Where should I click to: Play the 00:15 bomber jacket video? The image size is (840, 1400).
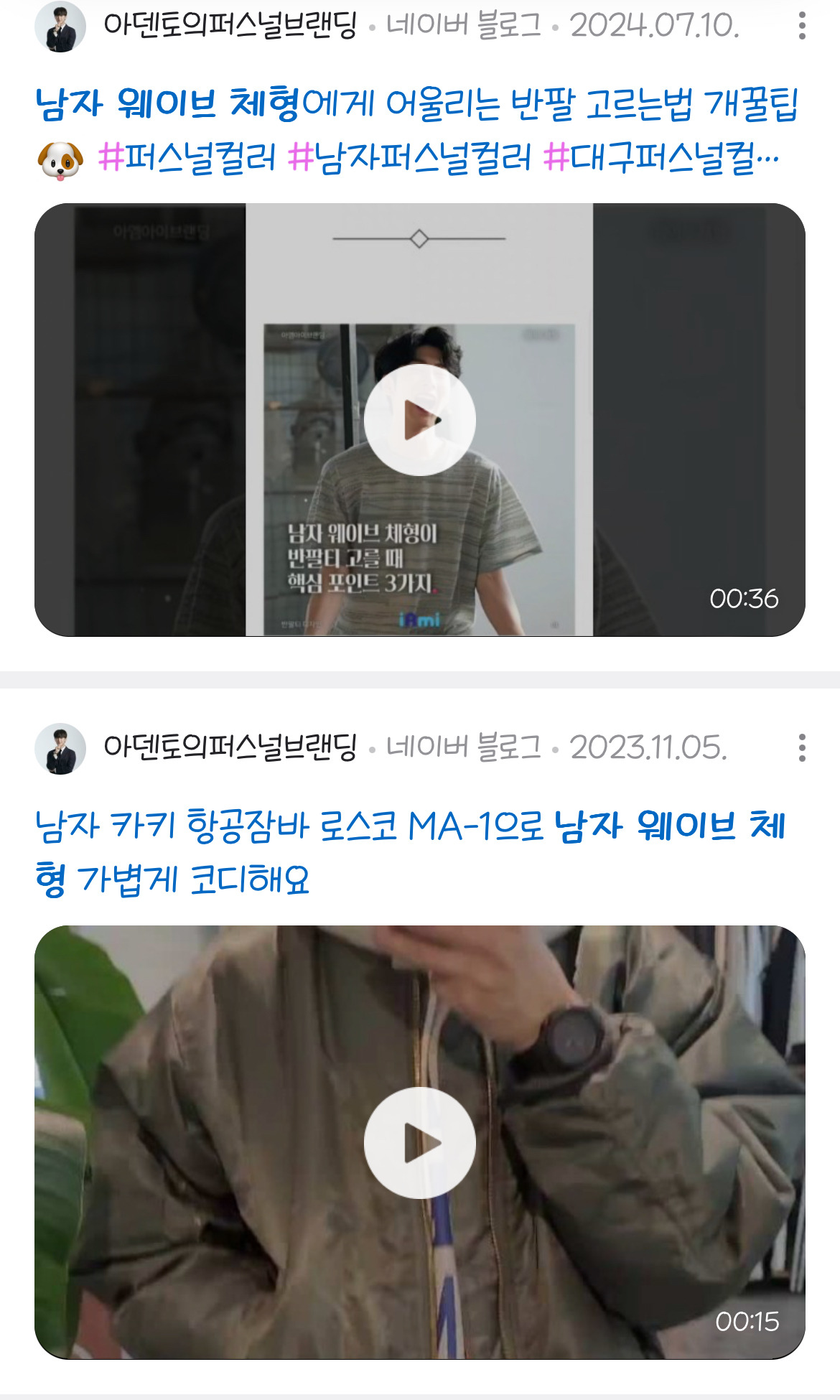click(x=419, y=1142)
